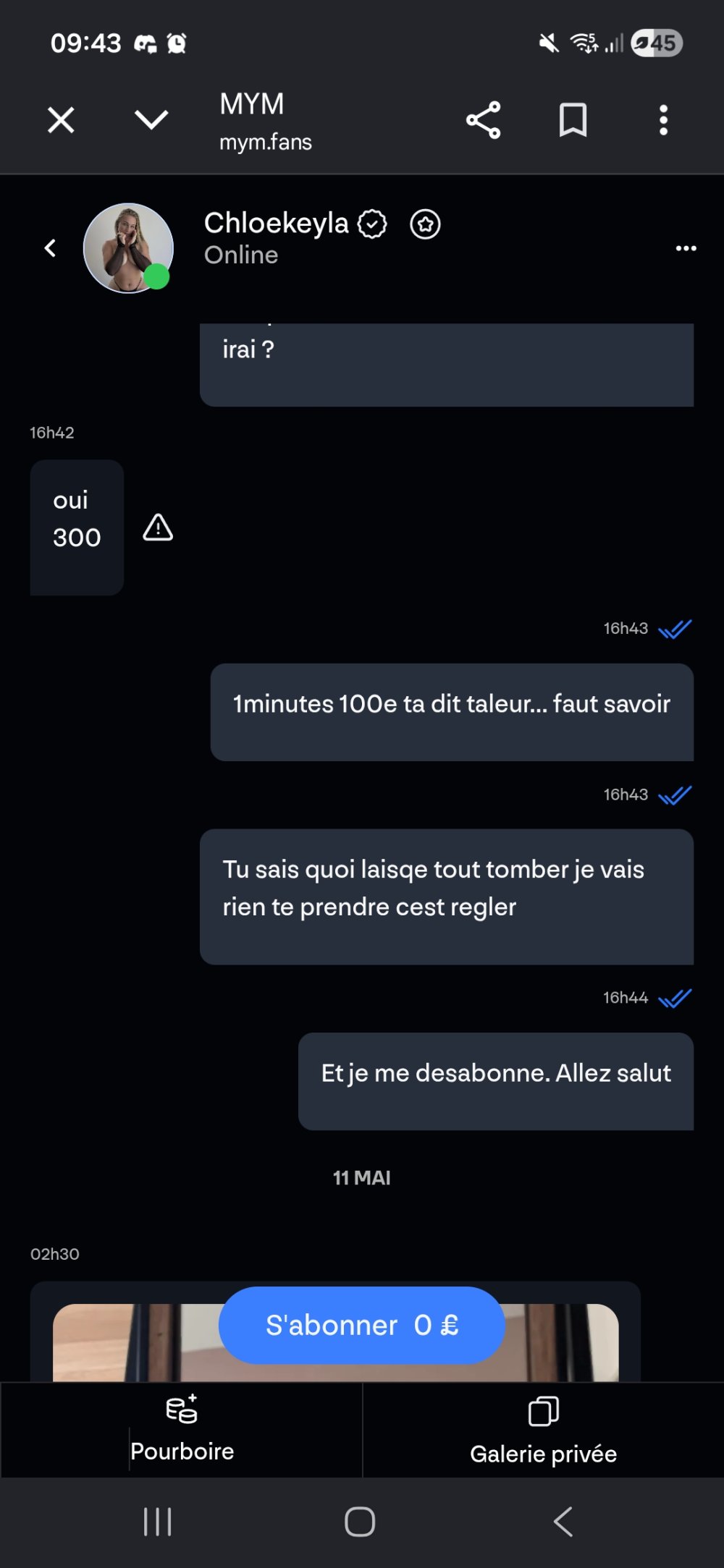Open the browser three-dot overflow menu
724x1568 pixels.
click(663, 120)
